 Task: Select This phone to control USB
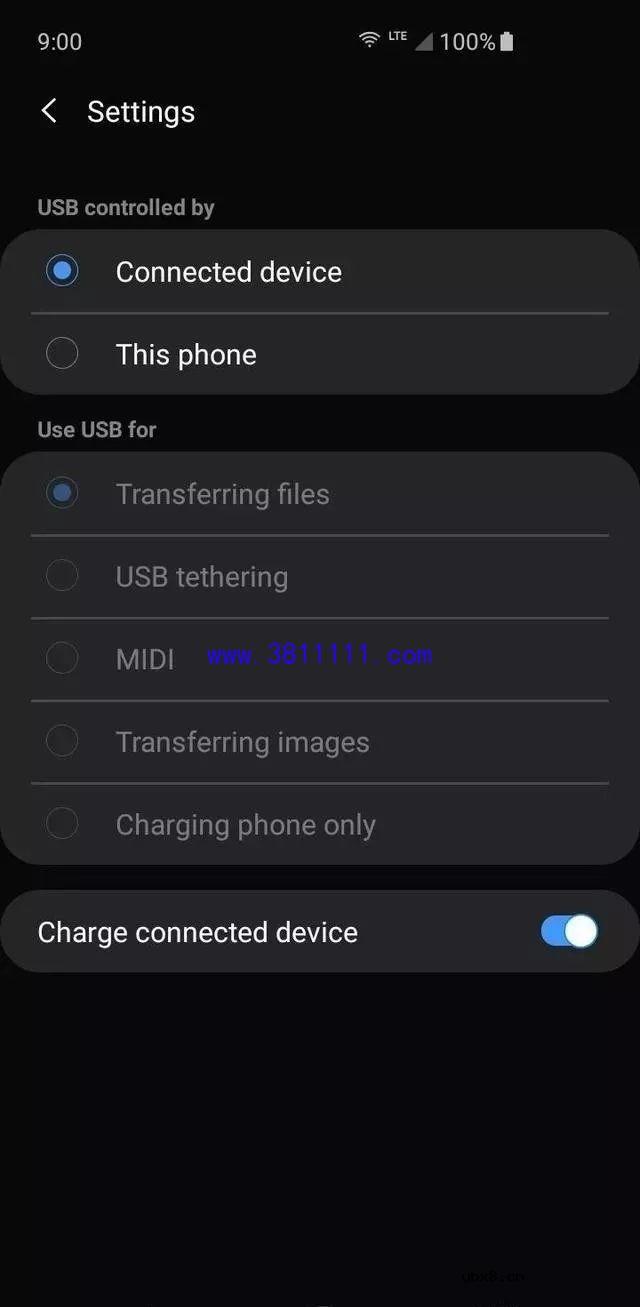pos(62,354)
